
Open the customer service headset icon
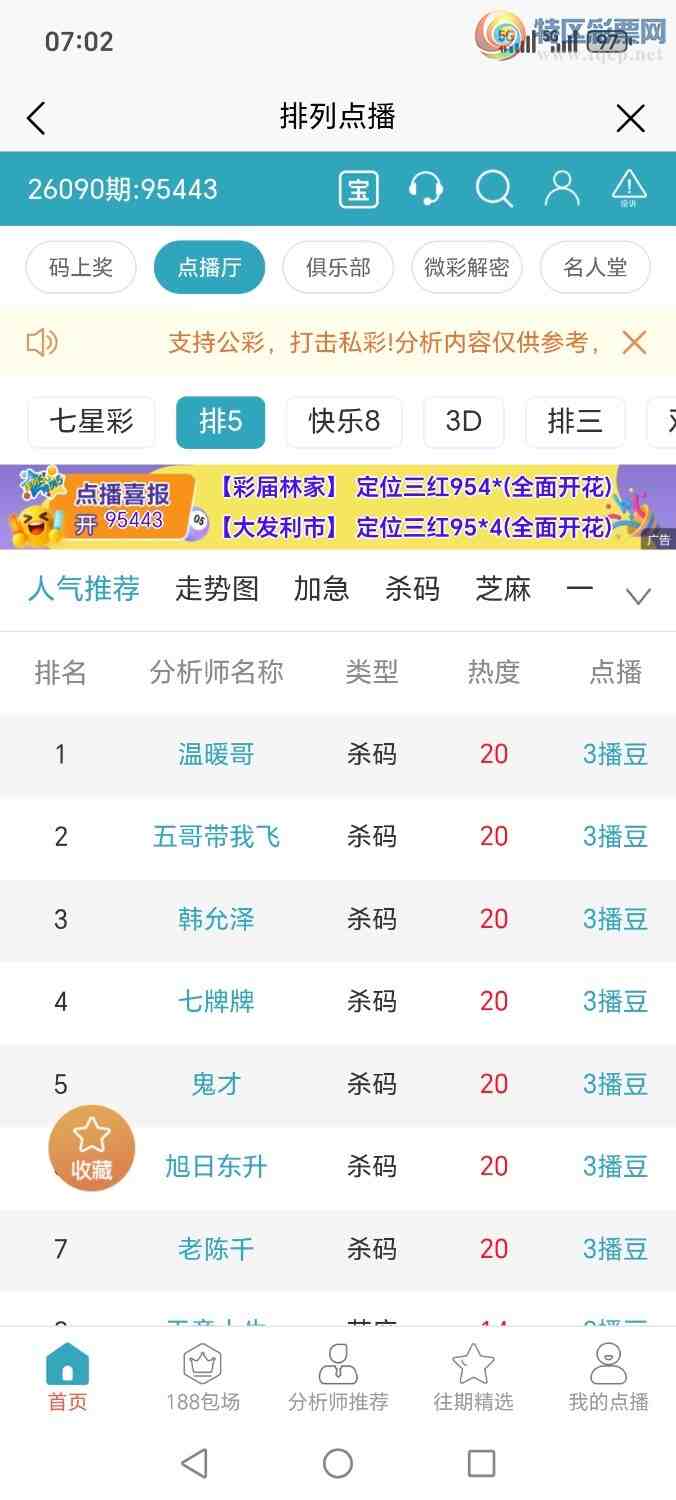pyautogui.click(x=426, y=188)
